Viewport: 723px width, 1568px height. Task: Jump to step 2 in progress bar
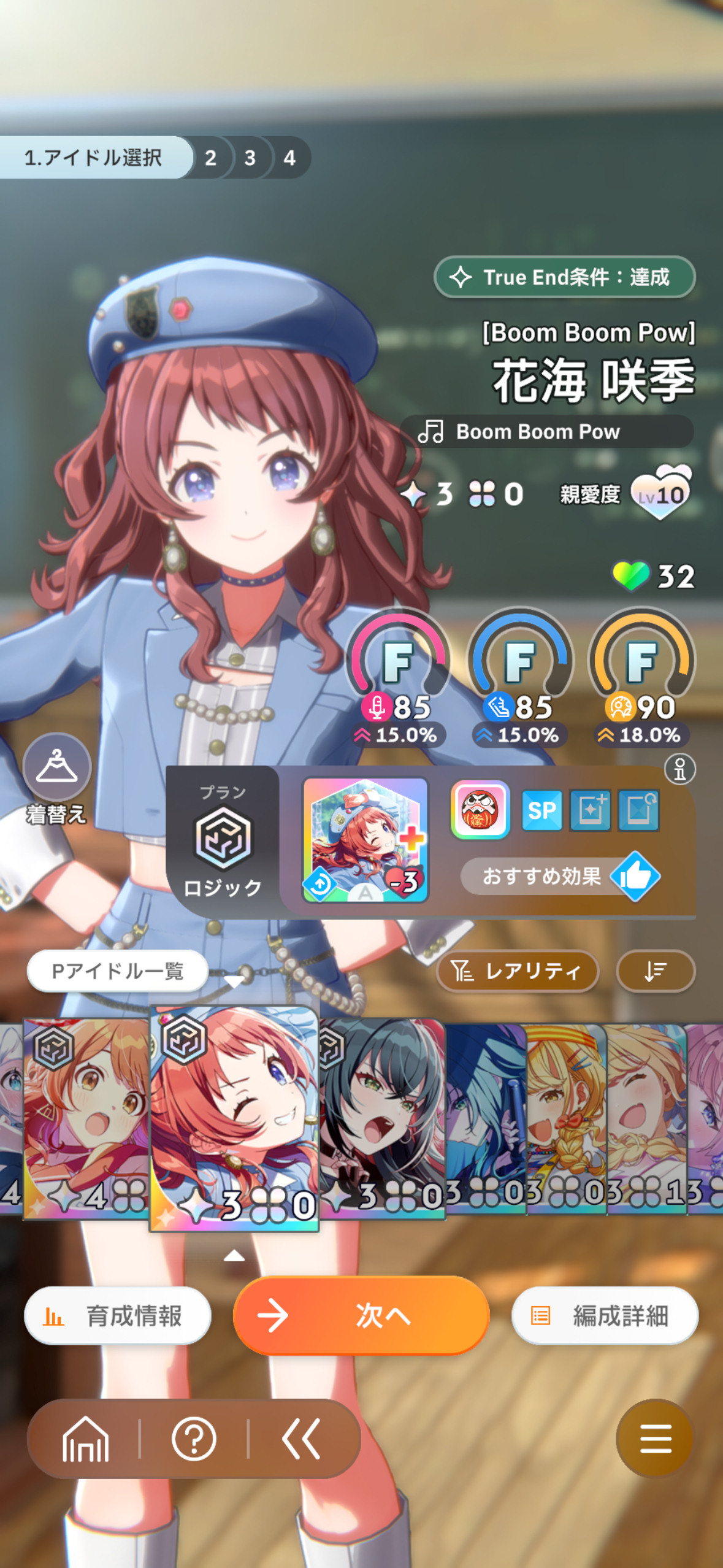pyautogui.click(x=210, y=158)
